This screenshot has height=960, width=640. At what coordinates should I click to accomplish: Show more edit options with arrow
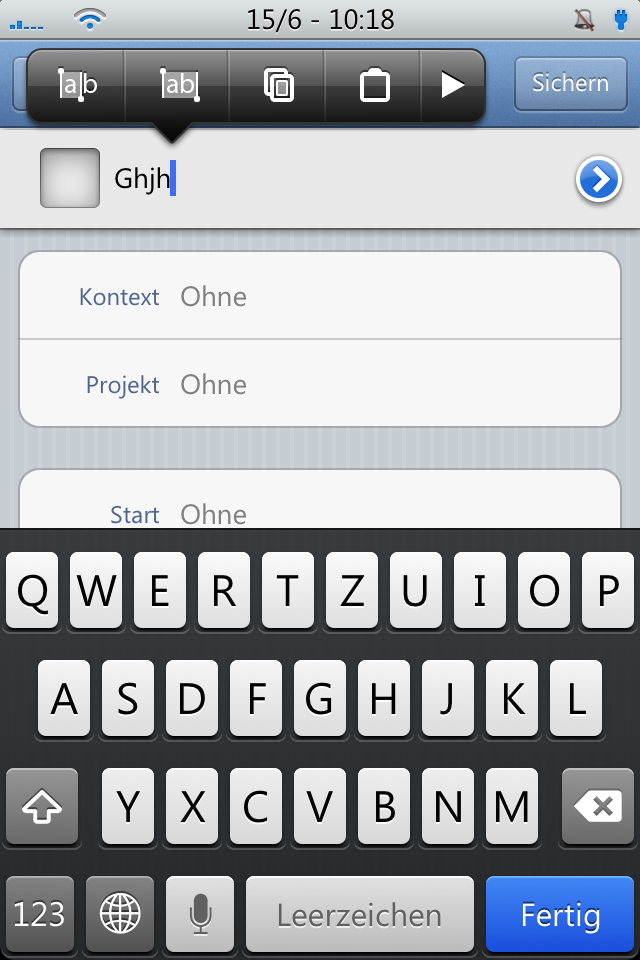(x=453, y=86)
